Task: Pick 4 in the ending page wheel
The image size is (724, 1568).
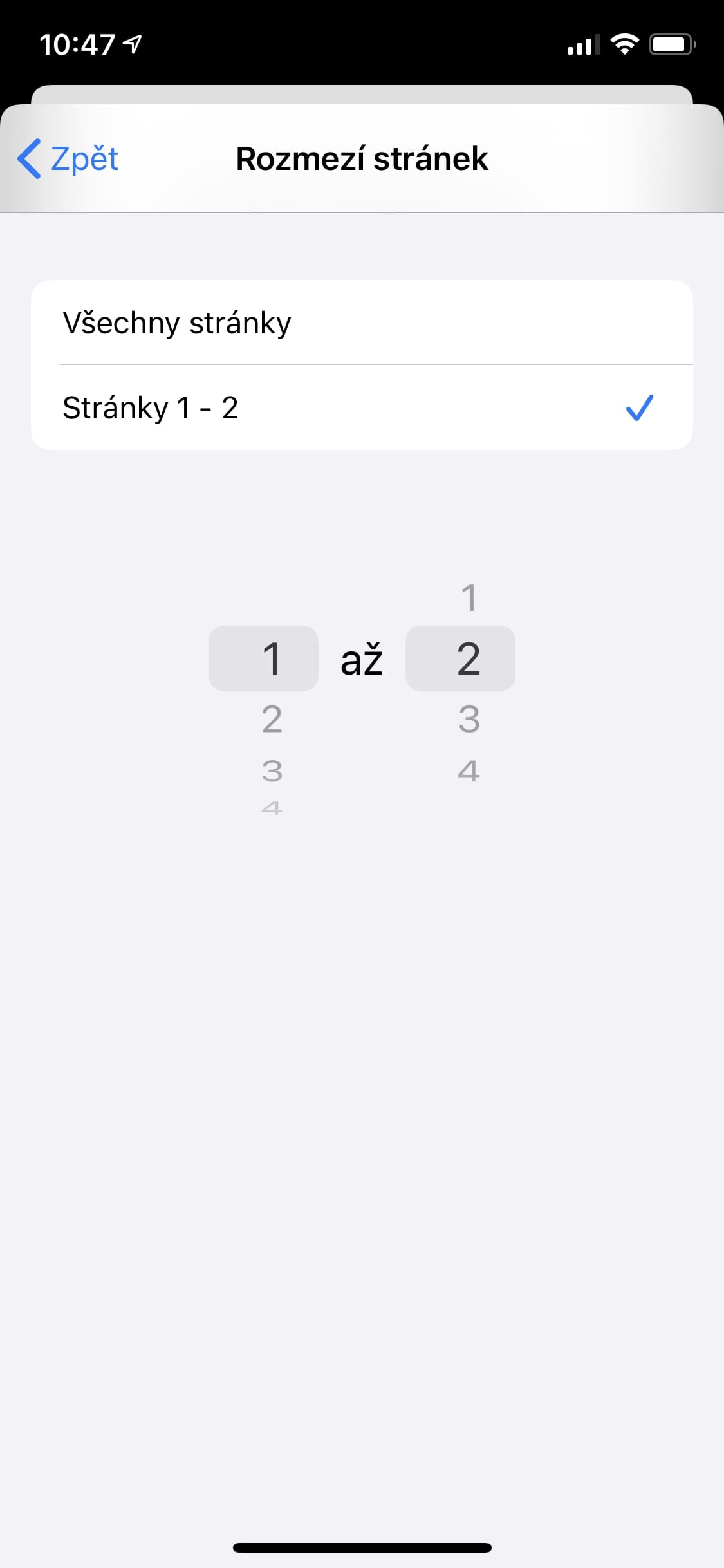Action: [469, 770]
